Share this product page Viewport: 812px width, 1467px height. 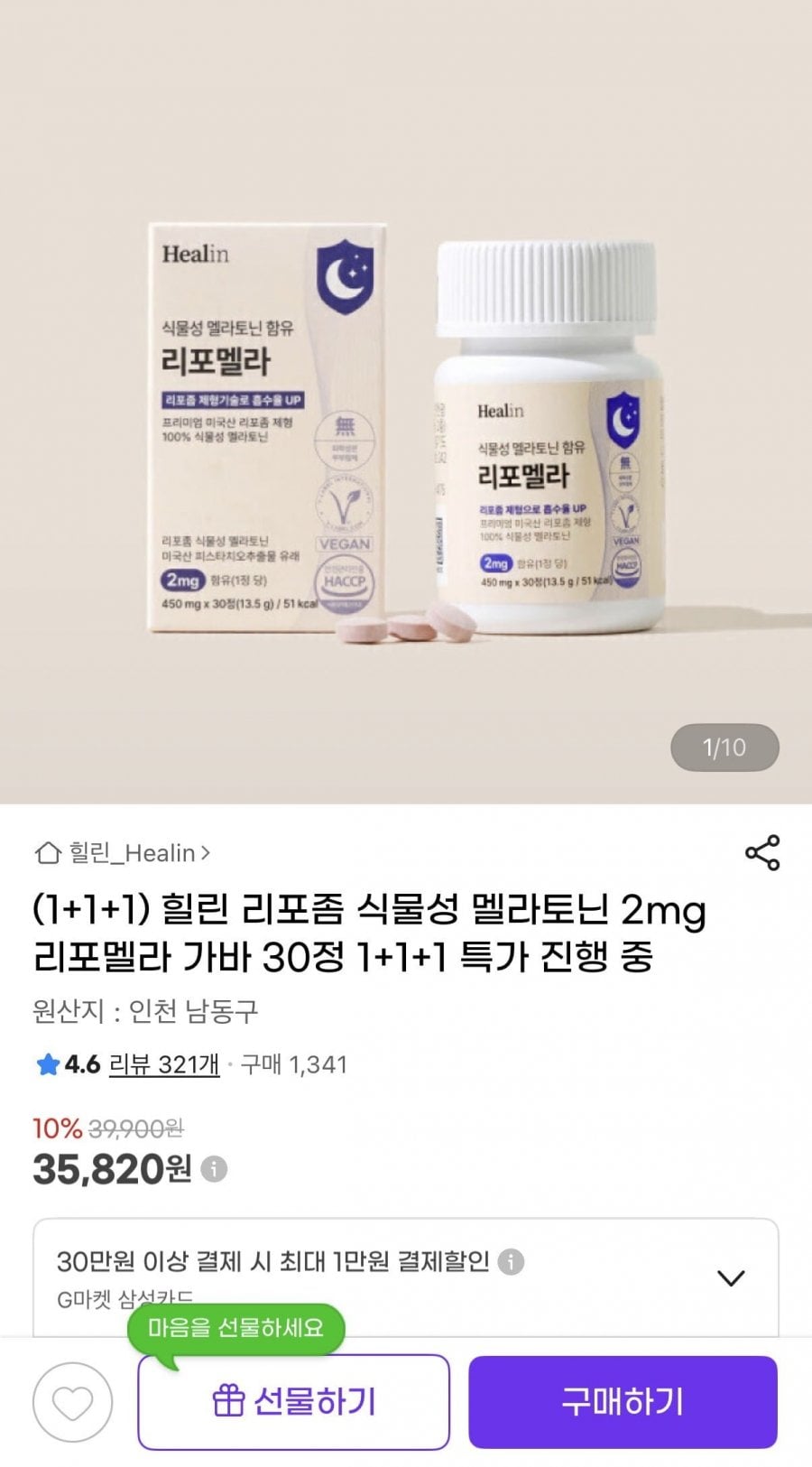(761, 852)
